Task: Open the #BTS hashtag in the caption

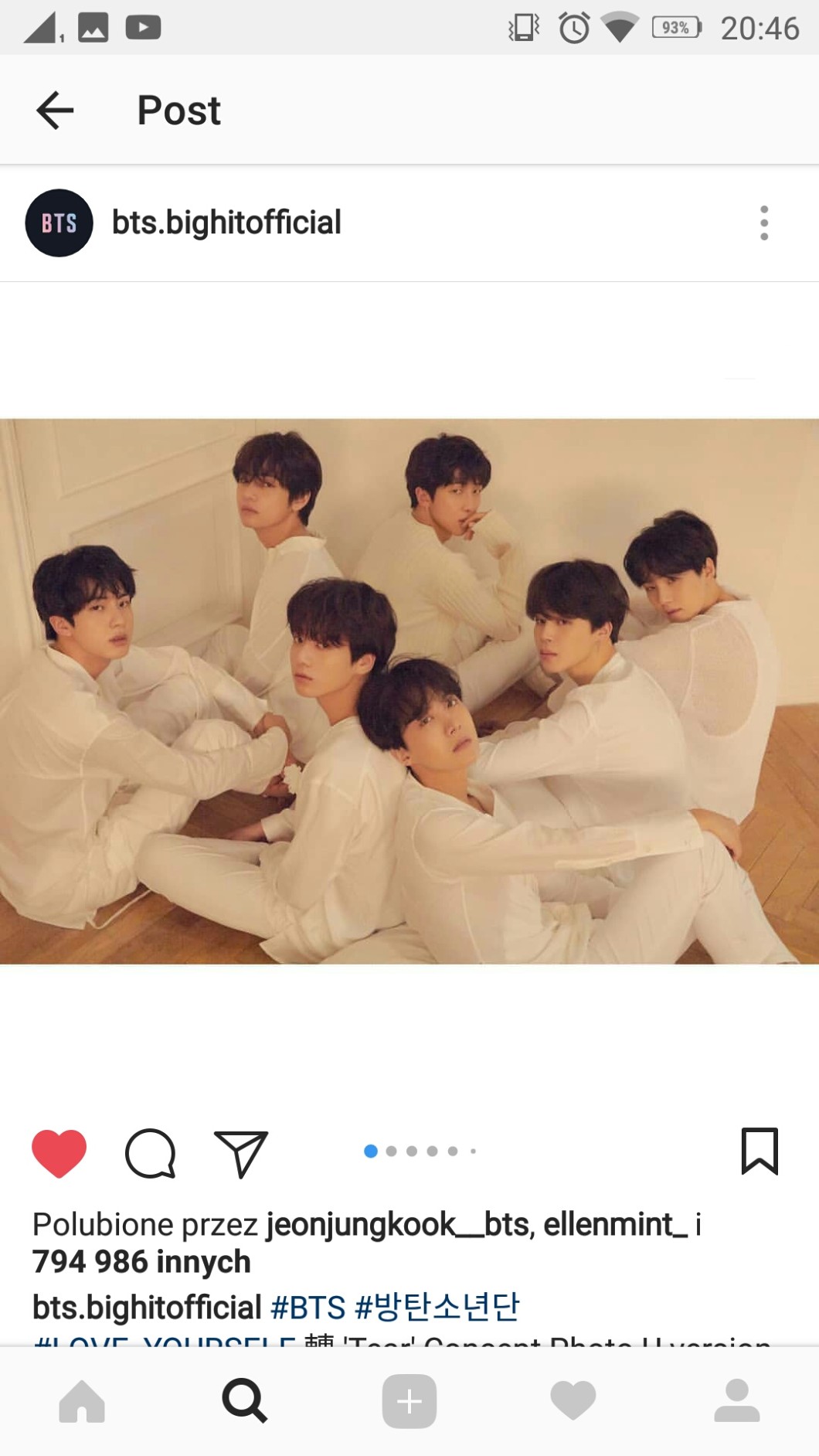Action: coord(308,1308)
